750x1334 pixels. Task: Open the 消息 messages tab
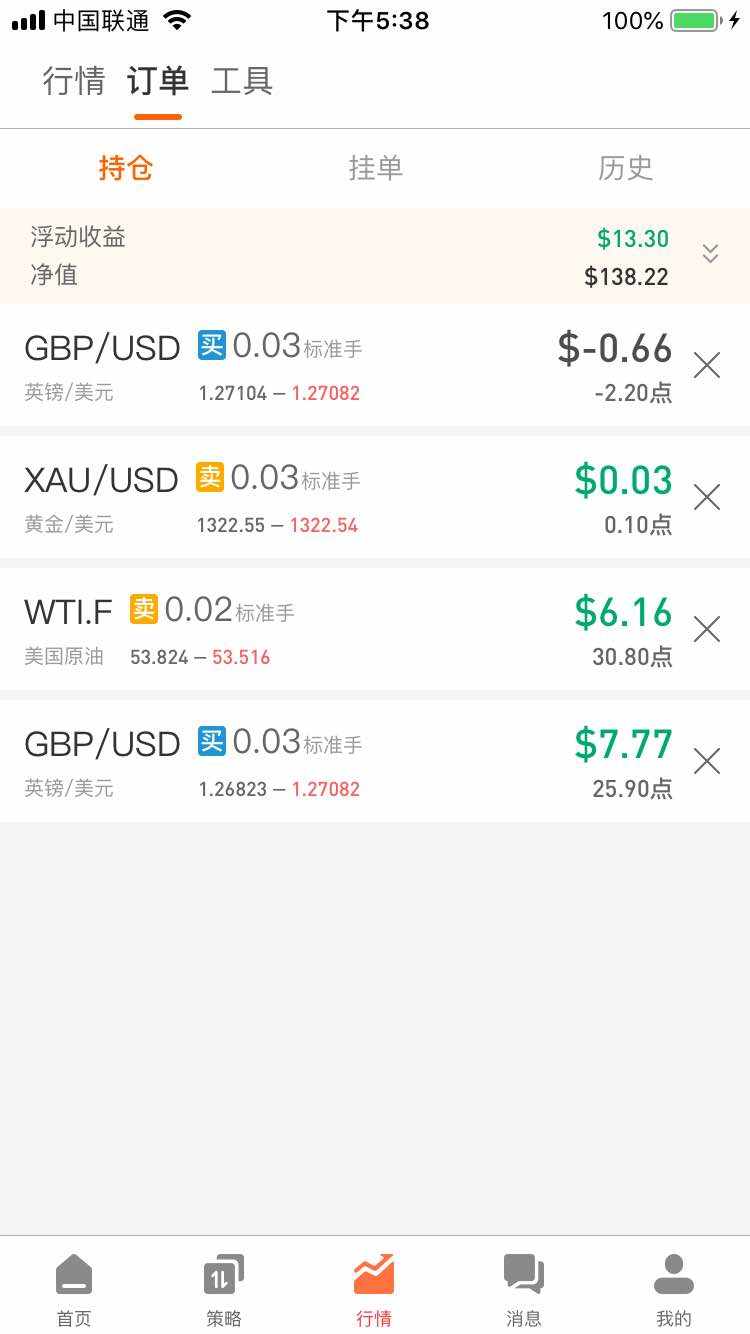click(x=524, y=1290)
